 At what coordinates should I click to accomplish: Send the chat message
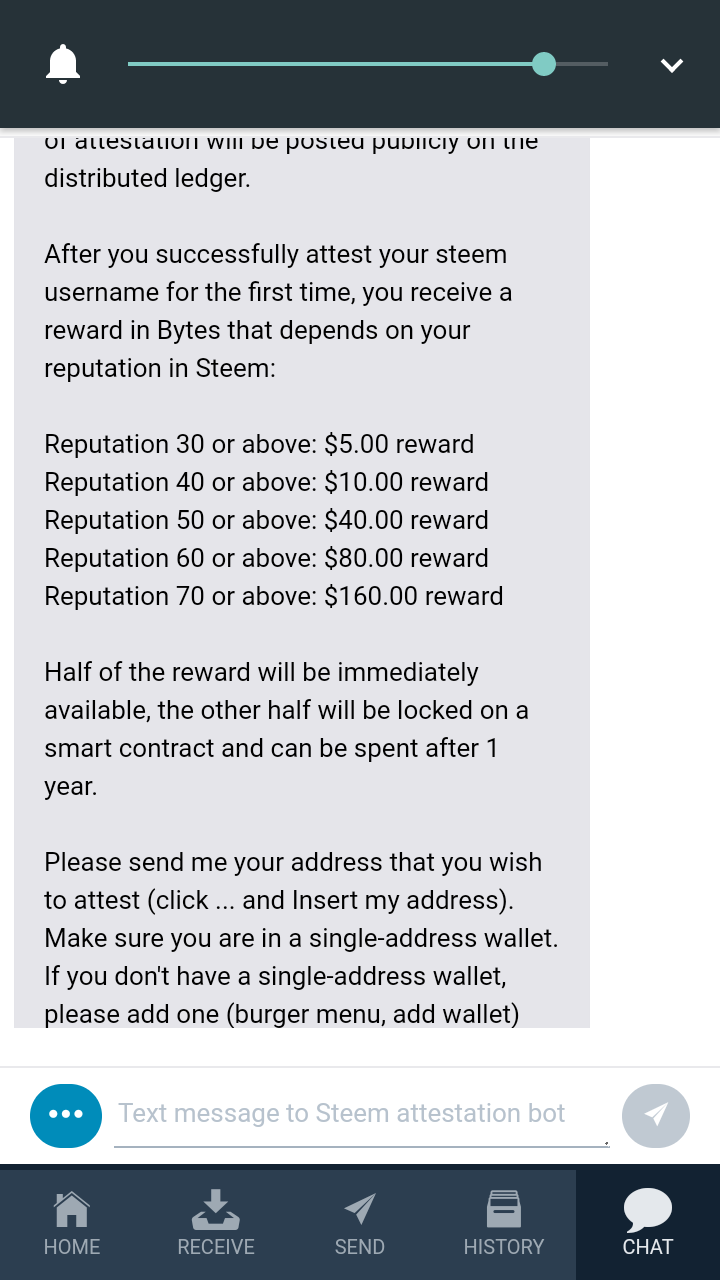655,1115
